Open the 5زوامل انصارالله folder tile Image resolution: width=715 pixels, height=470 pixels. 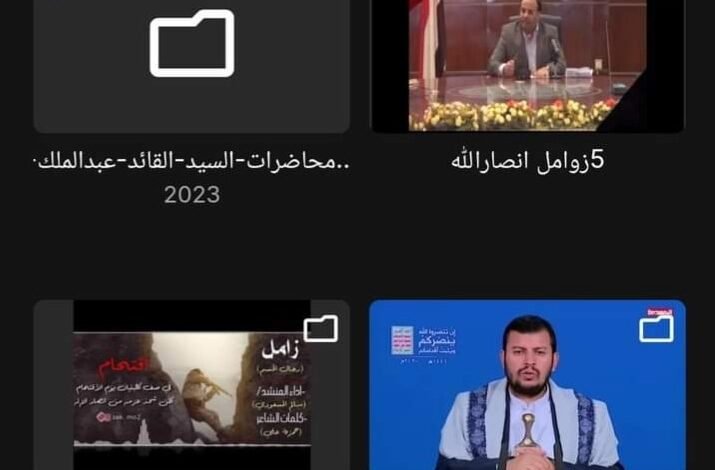[527, 66]
